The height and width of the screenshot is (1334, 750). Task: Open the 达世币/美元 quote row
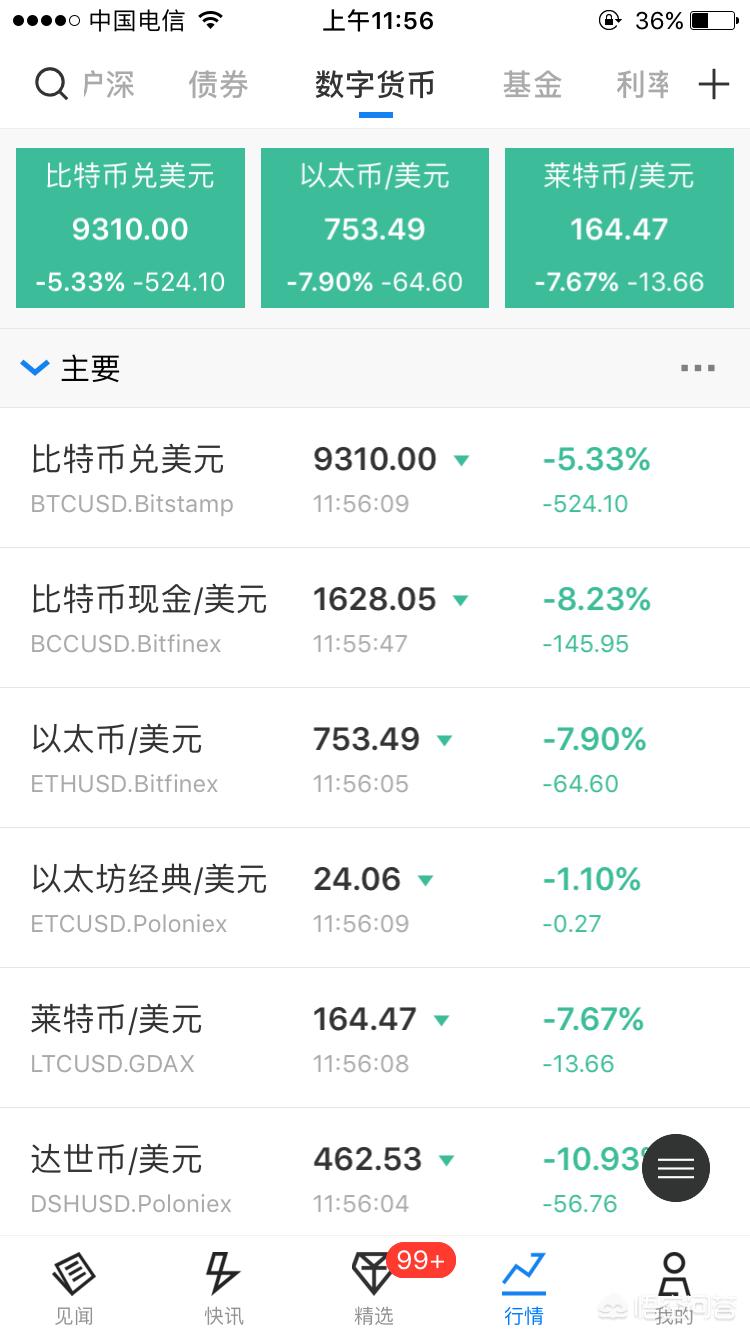coord(375,1172)
